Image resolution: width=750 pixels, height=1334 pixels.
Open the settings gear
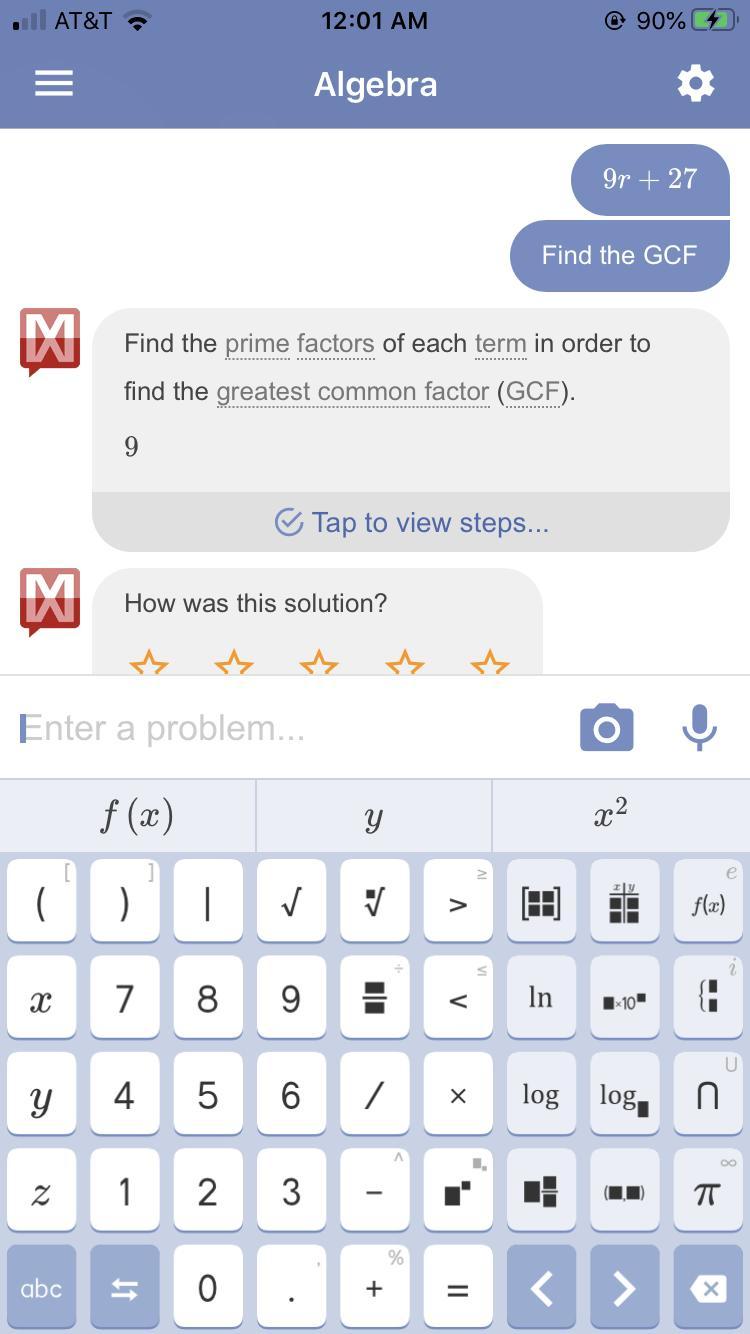696,84
